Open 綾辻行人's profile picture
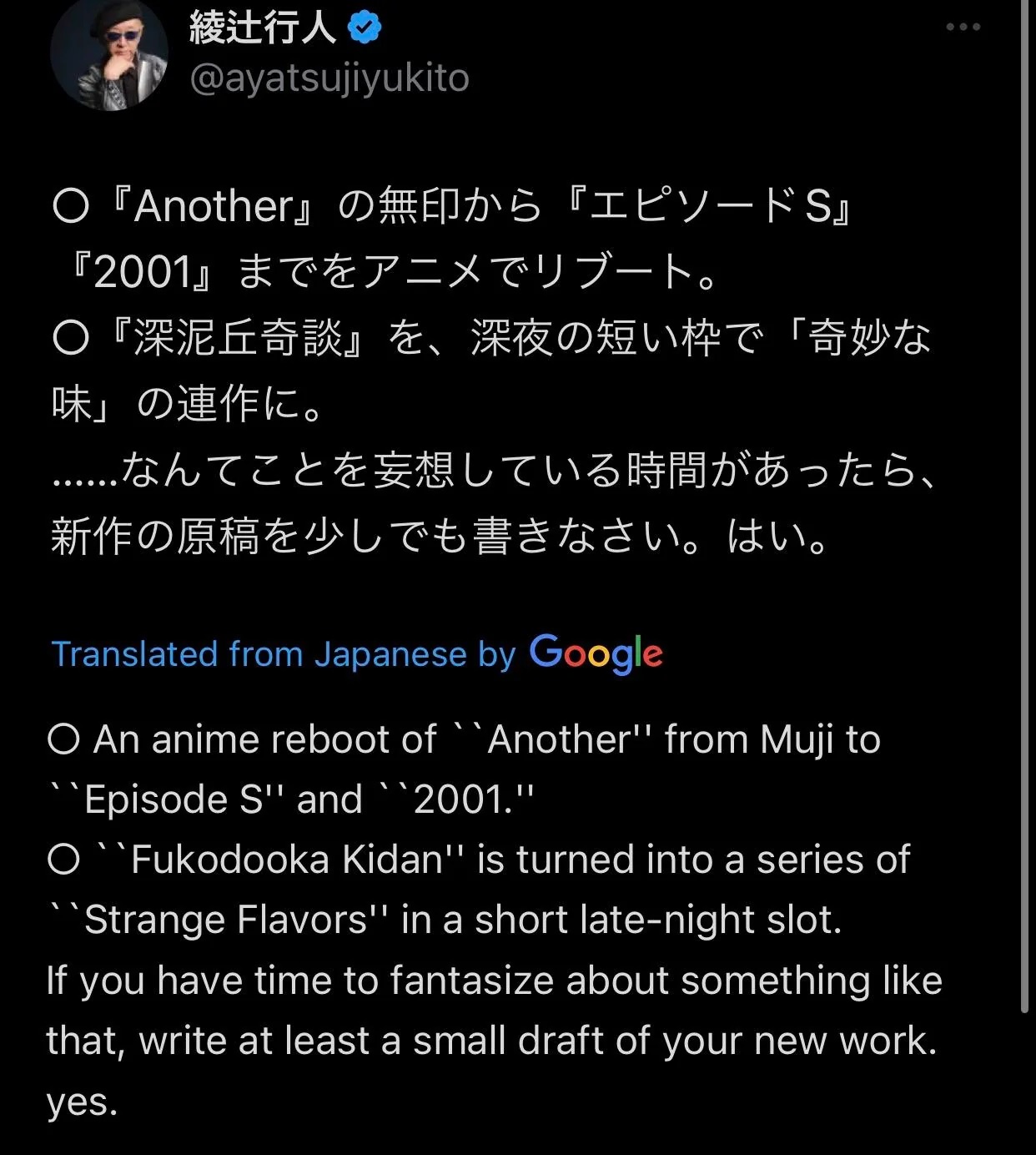Image resolution: width=1036 pixels, height=1155 pixels. [109, 54]
